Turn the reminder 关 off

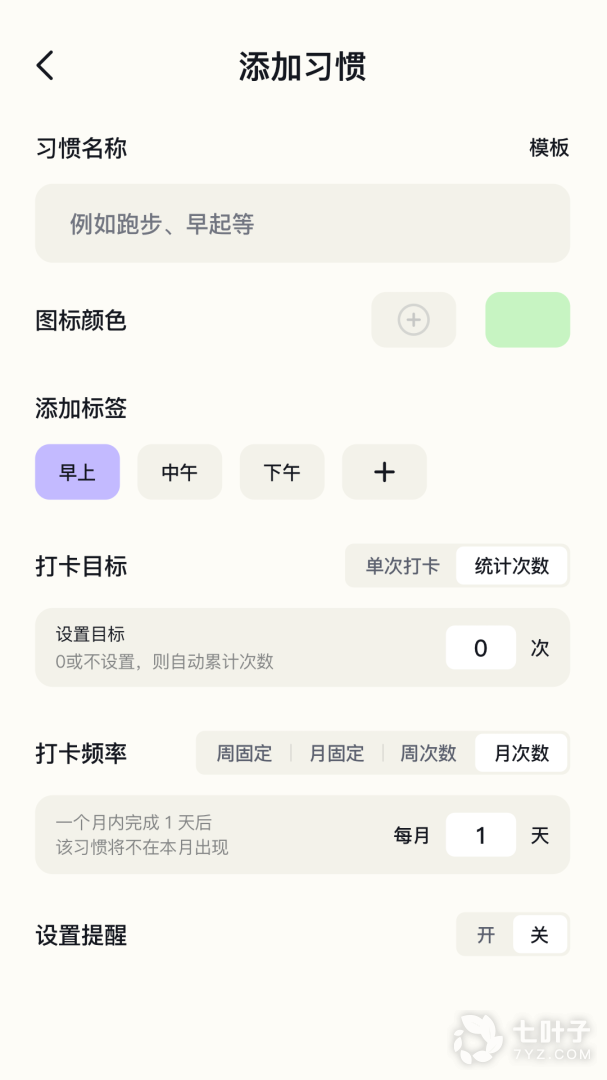(540, 935)
